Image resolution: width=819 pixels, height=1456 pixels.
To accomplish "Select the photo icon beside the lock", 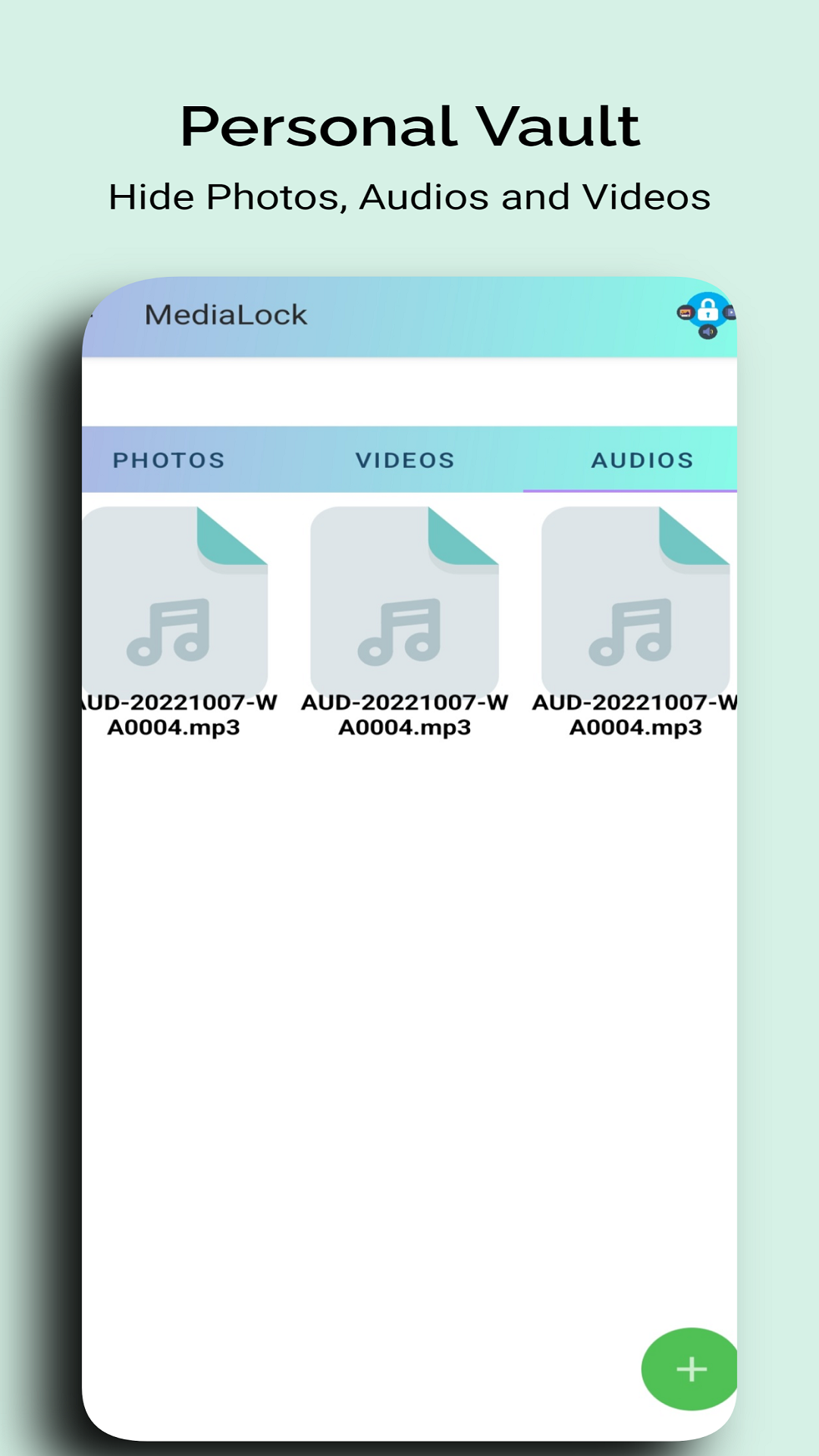I will [x=686, y=312].
